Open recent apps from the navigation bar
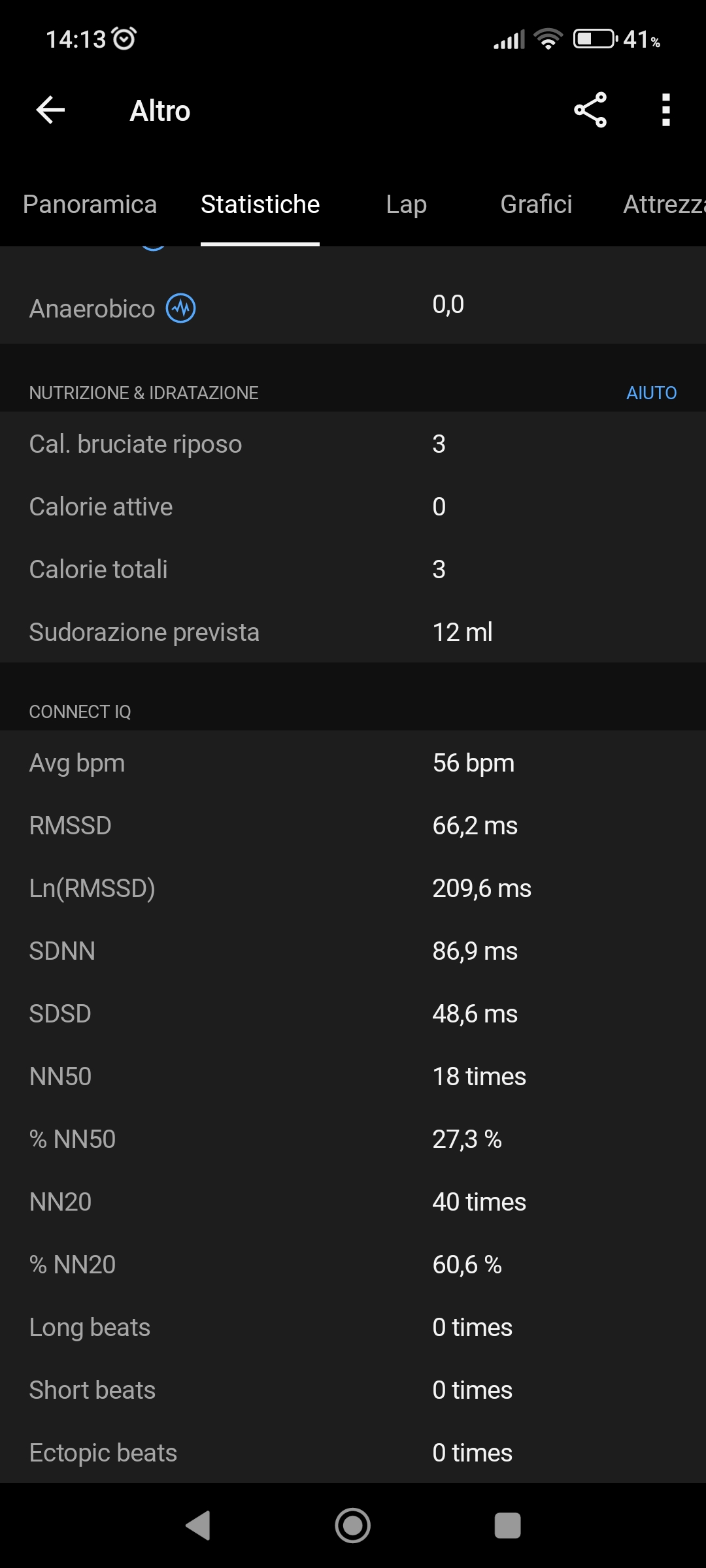Image resolution: width=706 pixels, height=1568 pixels. click(x=508, y=1526)
